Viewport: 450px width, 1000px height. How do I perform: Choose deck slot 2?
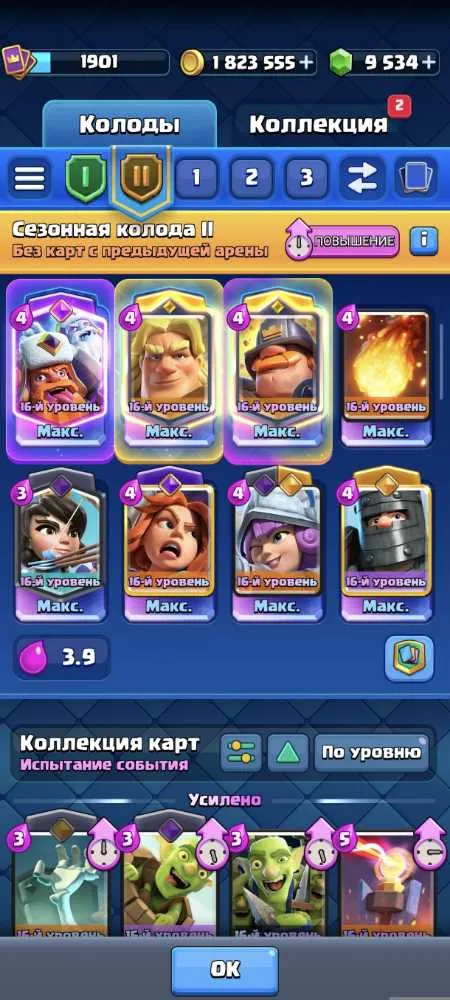252,178
